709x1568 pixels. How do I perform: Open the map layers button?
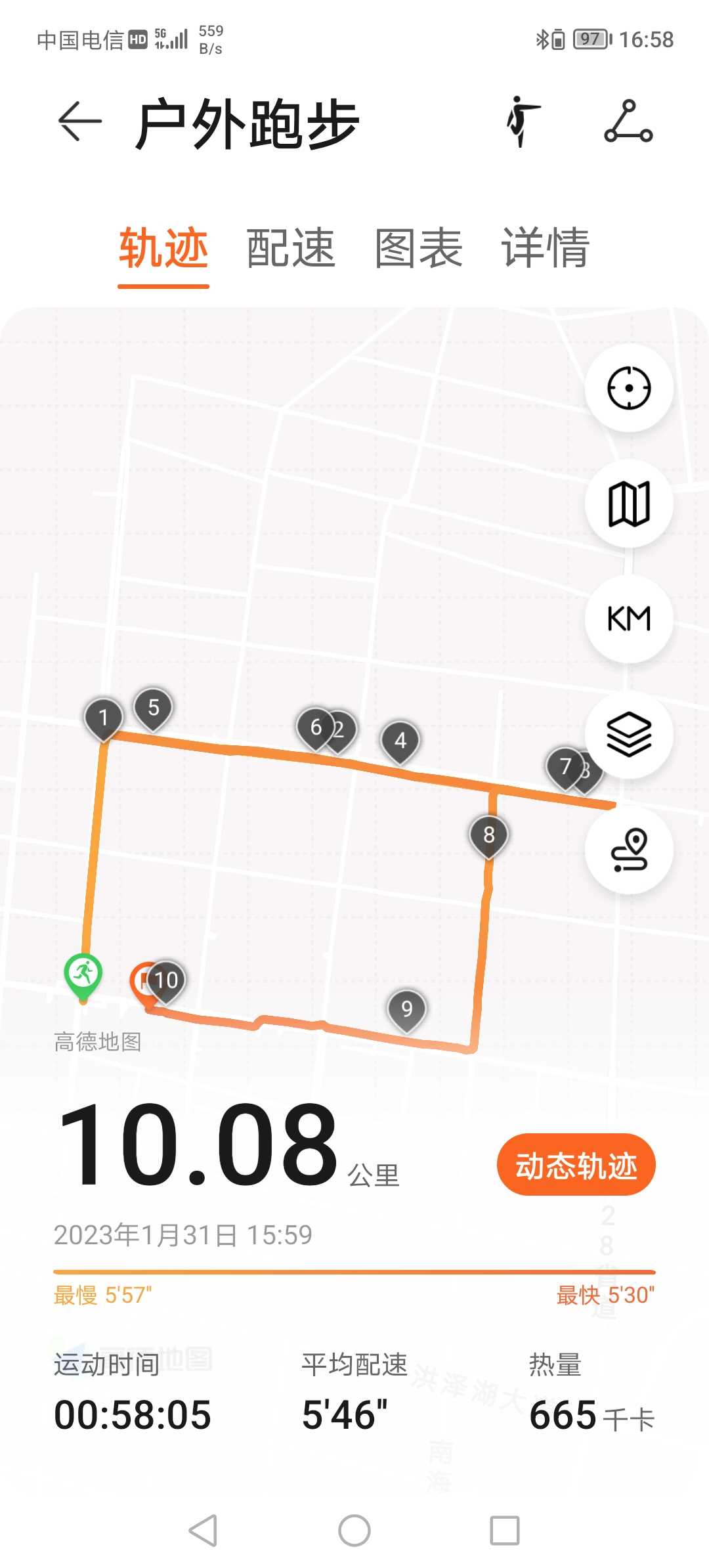coord(629,735)
